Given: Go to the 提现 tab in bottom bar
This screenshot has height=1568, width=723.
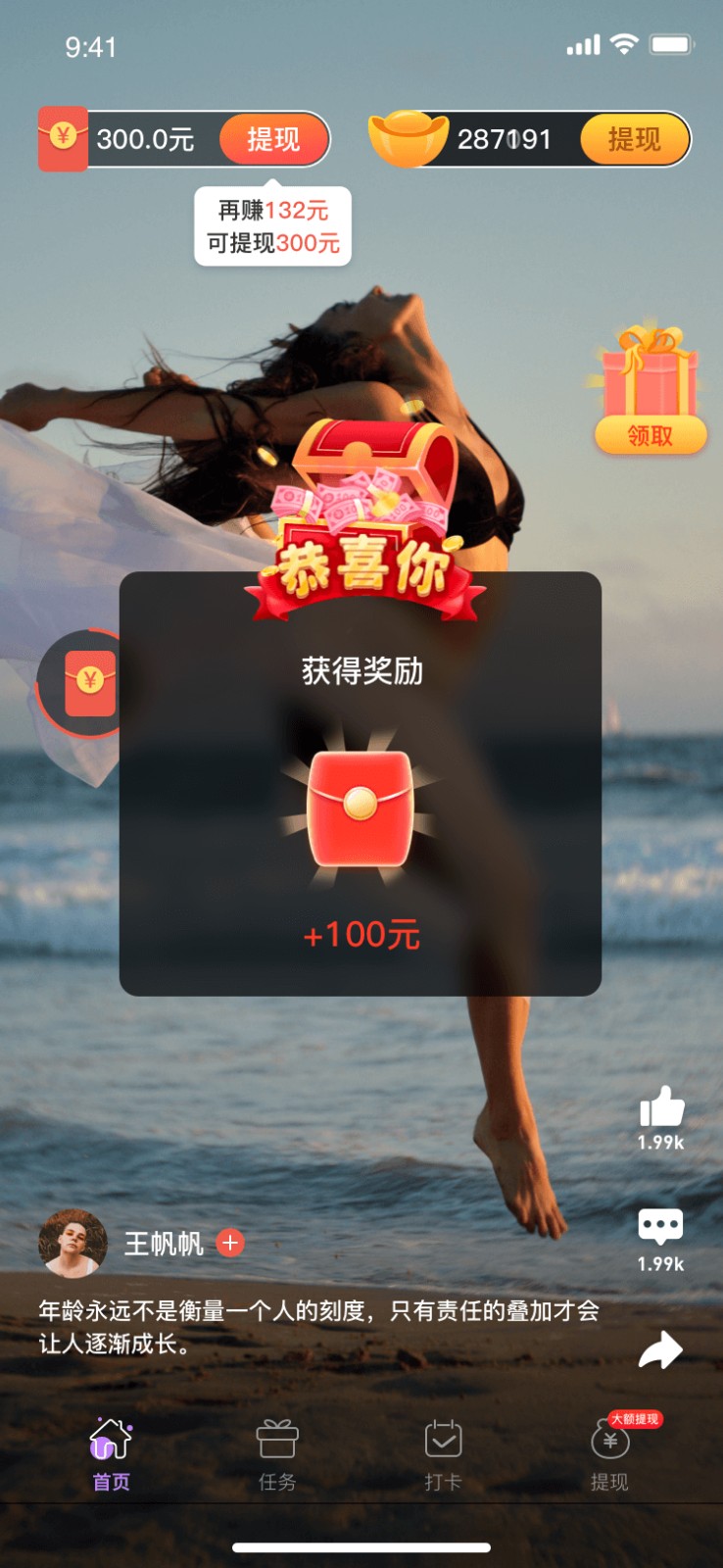Looking at the screenshot, I should tap(609, 1454).
